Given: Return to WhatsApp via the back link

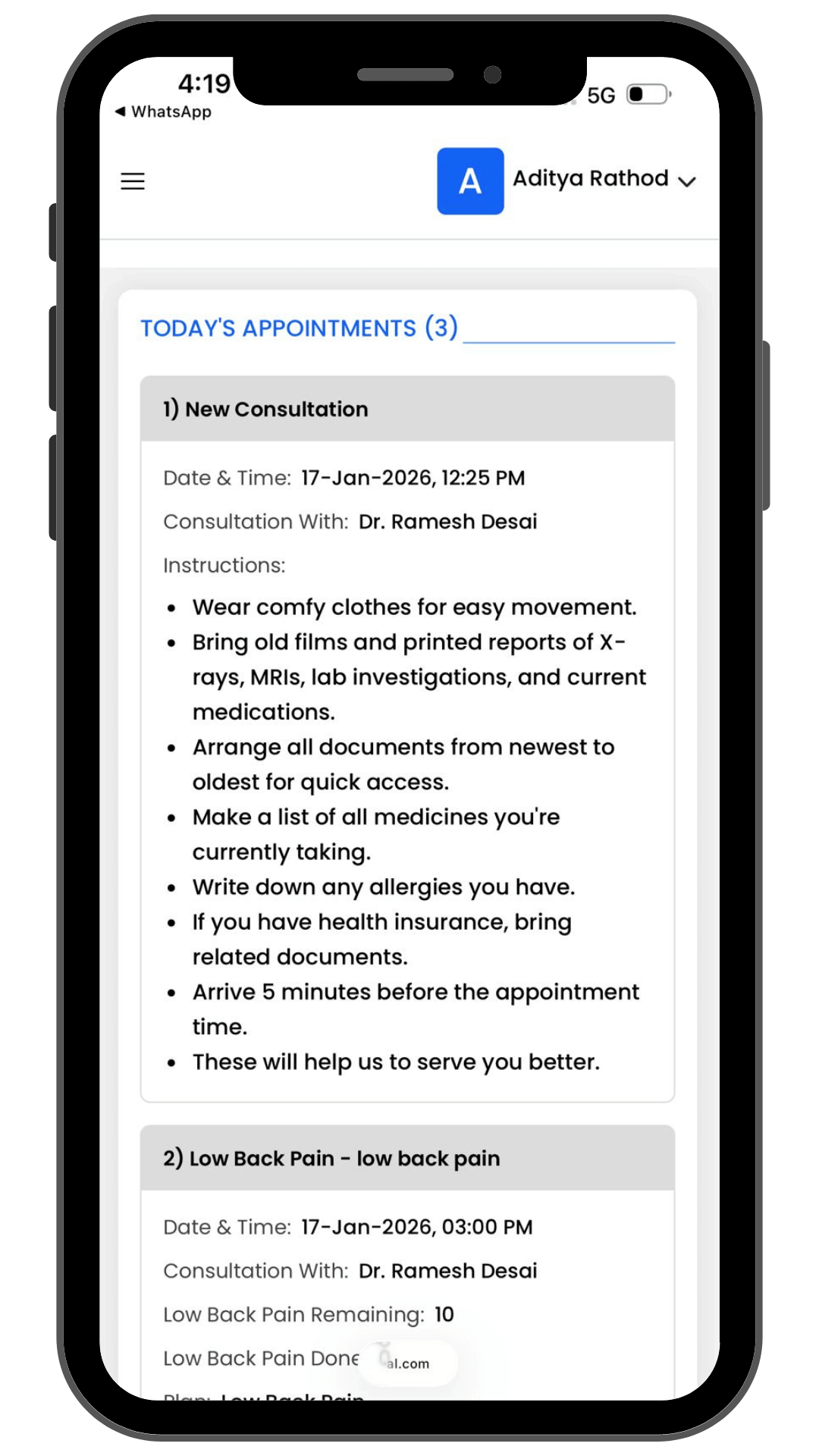Looking at the screenshot, I should 163,111.
